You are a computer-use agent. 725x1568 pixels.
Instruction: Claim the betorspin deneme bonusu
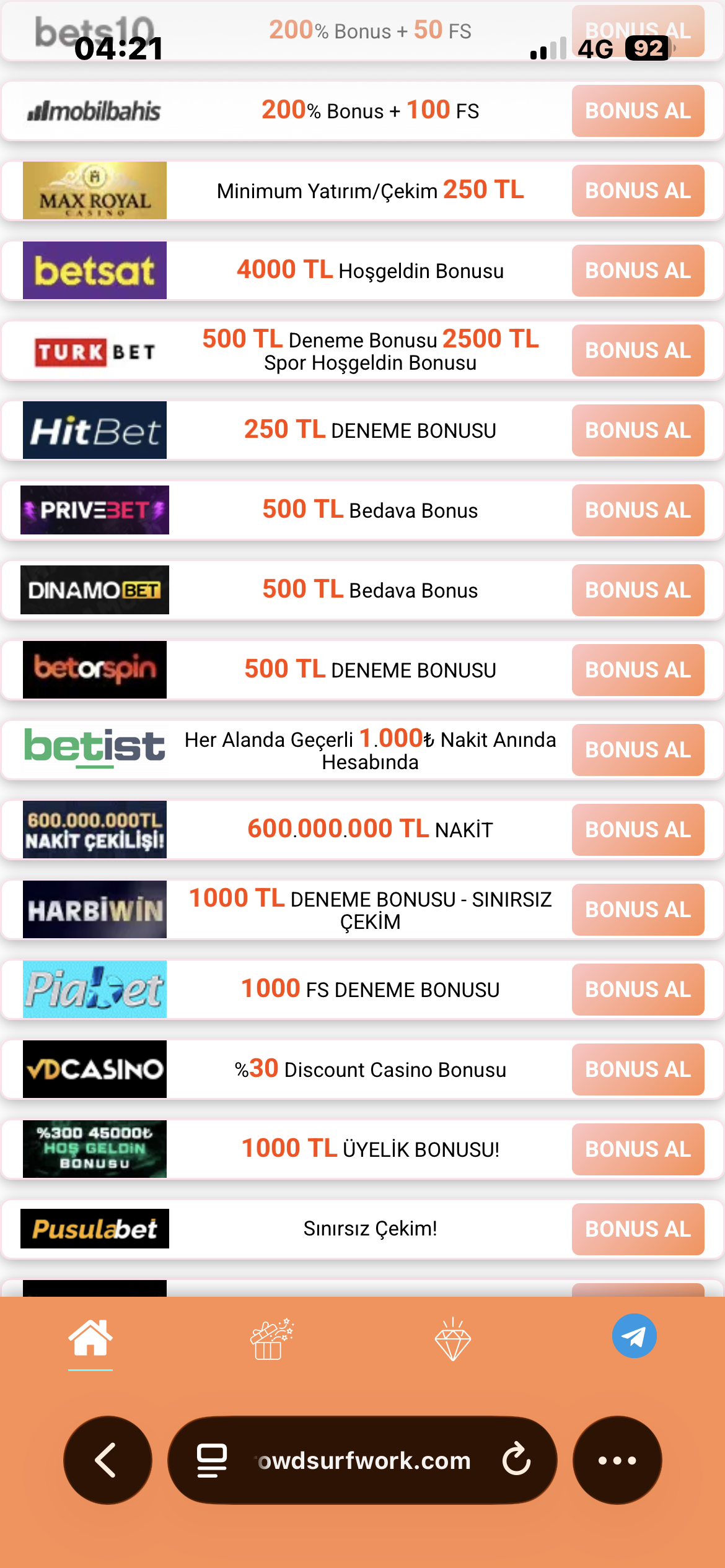tap(638, 670)
